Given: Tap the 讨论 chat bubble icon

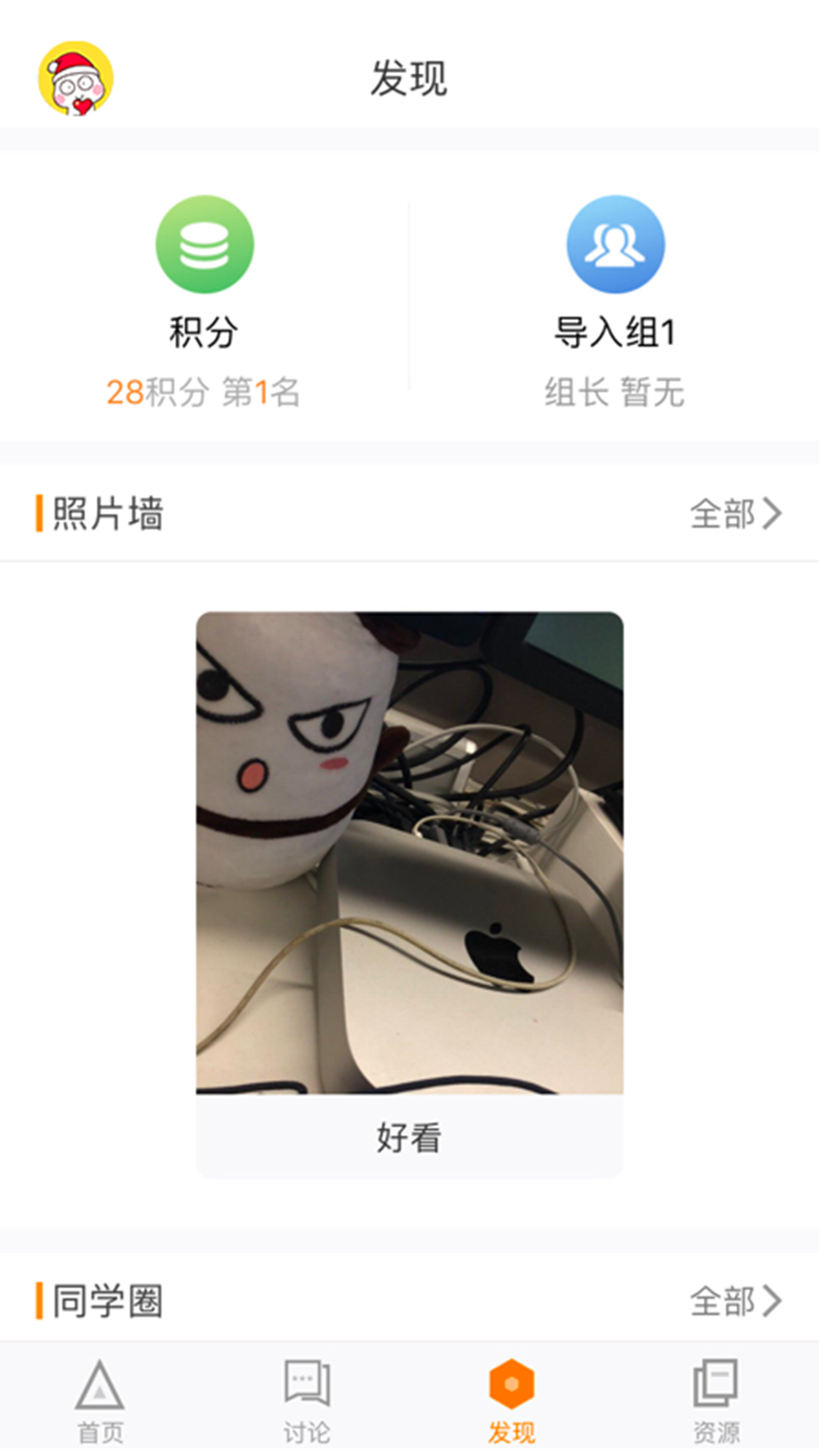Looking at the screenshot, I should tap(307, 1392).
